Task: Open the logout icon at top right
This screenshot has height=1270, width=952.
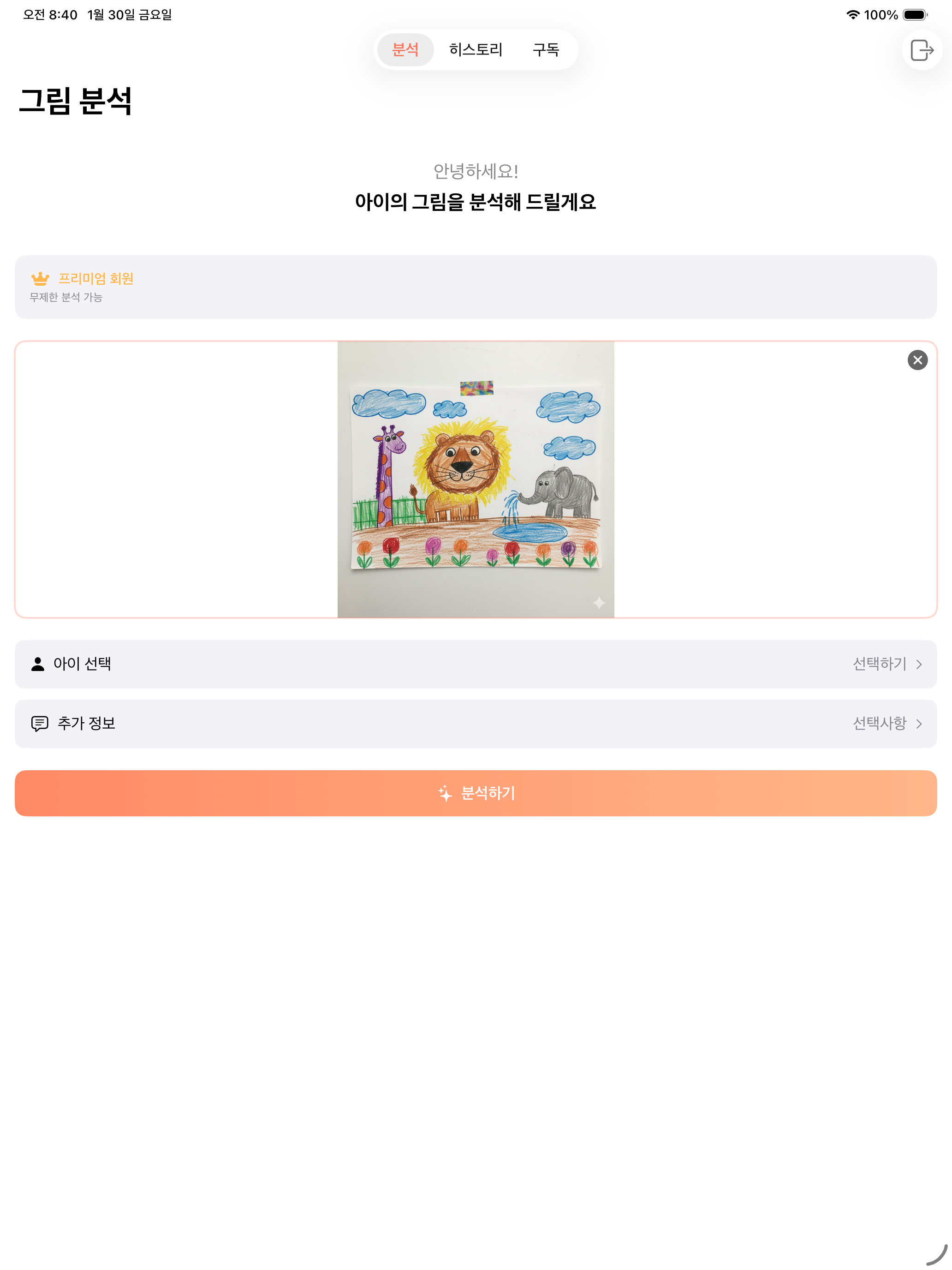Action: (x=922, y=50)
